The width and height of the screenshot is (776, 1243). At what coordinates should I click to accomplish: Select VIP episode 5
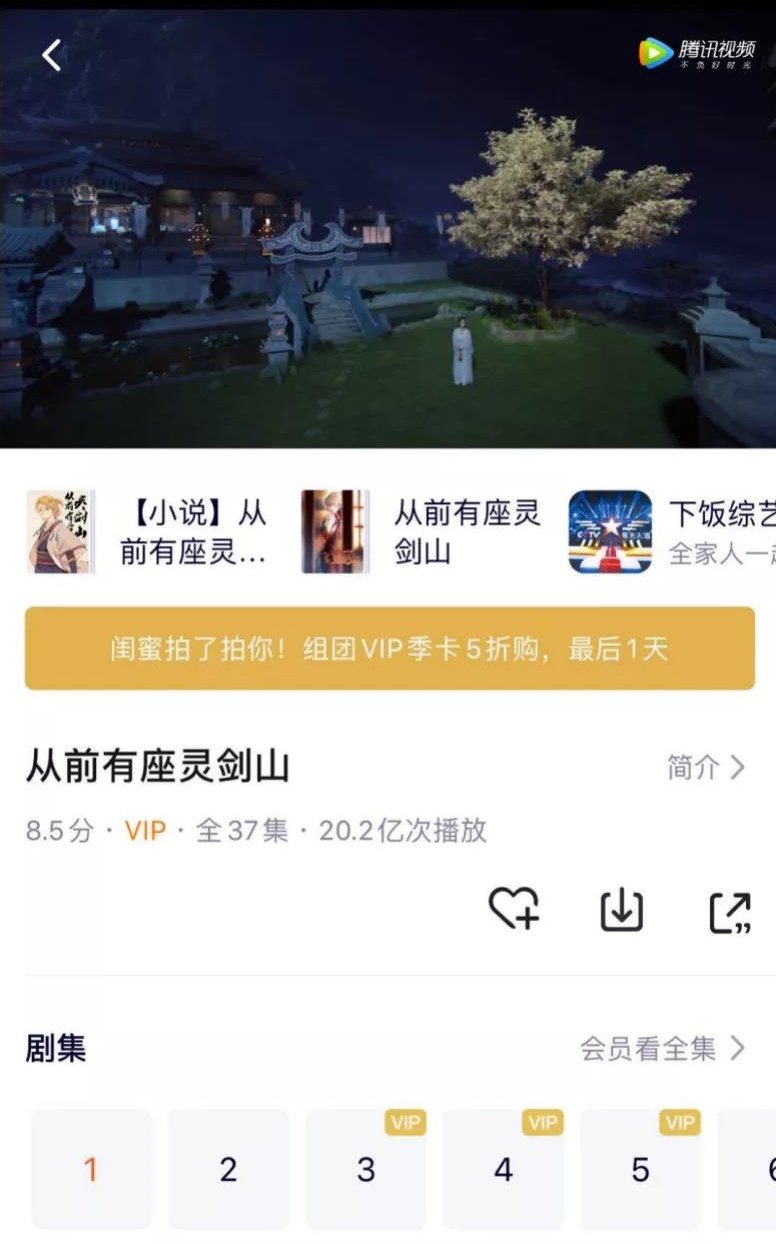640,1169
